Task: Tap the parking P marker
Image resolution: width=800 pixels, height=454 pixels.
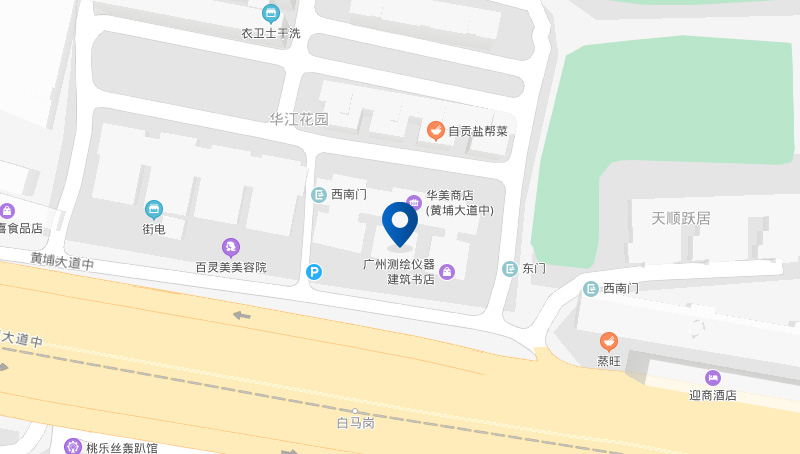Action: pos(314,271)
